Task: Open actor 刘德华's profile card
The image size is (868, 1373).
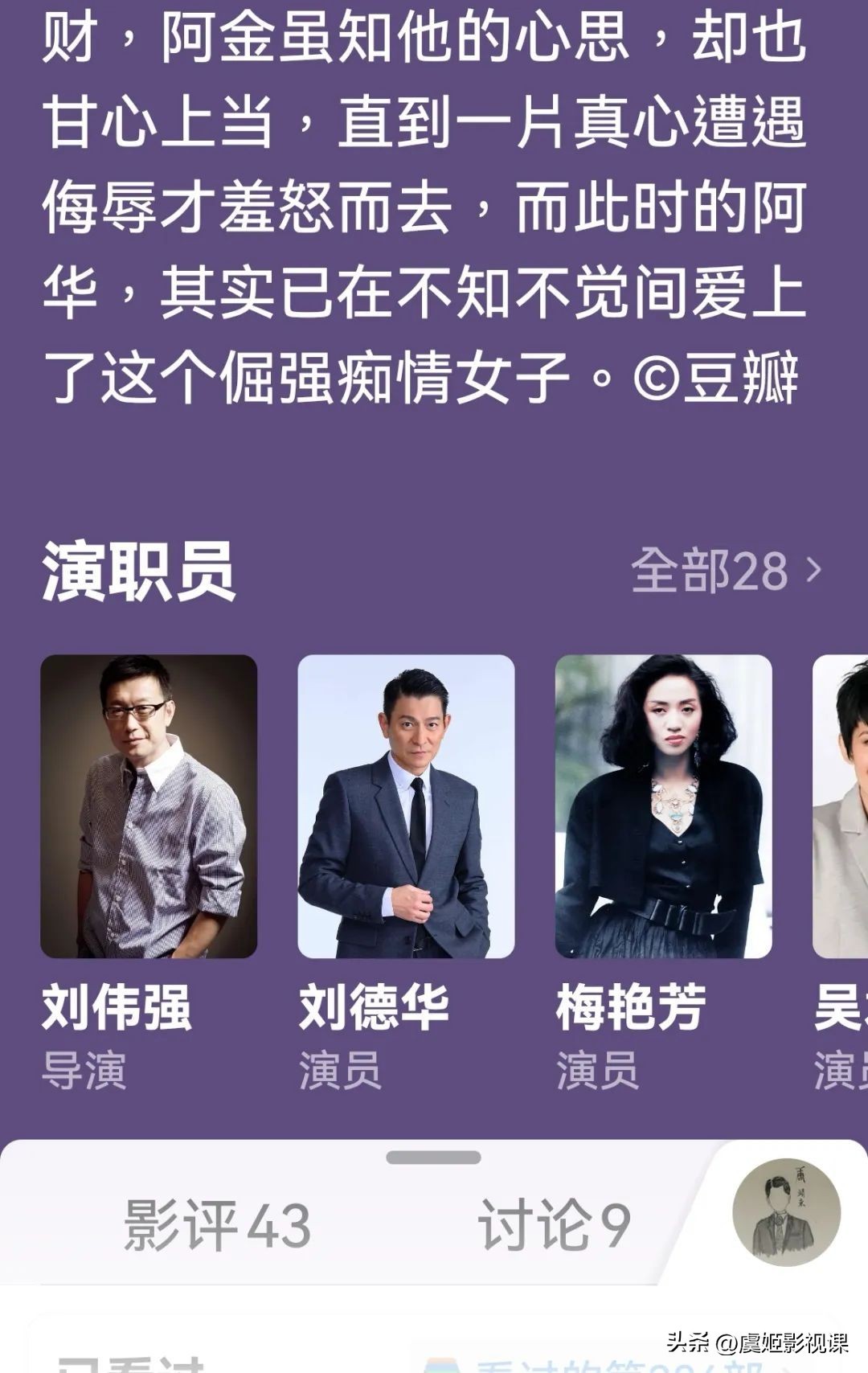Action: [406, 806]
